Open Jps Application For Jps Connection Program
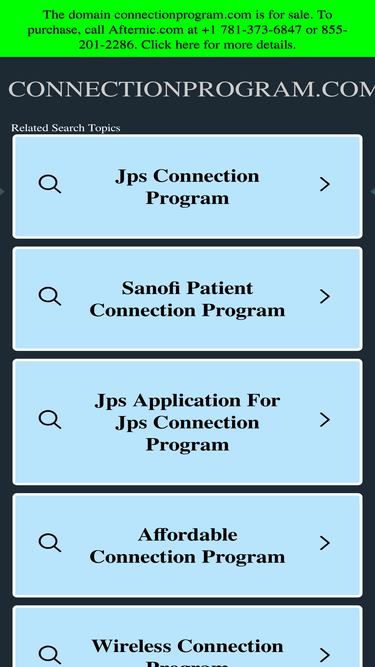Image resolution: width=375 pixels, height=667 pixels. click(x=188, y=422)
